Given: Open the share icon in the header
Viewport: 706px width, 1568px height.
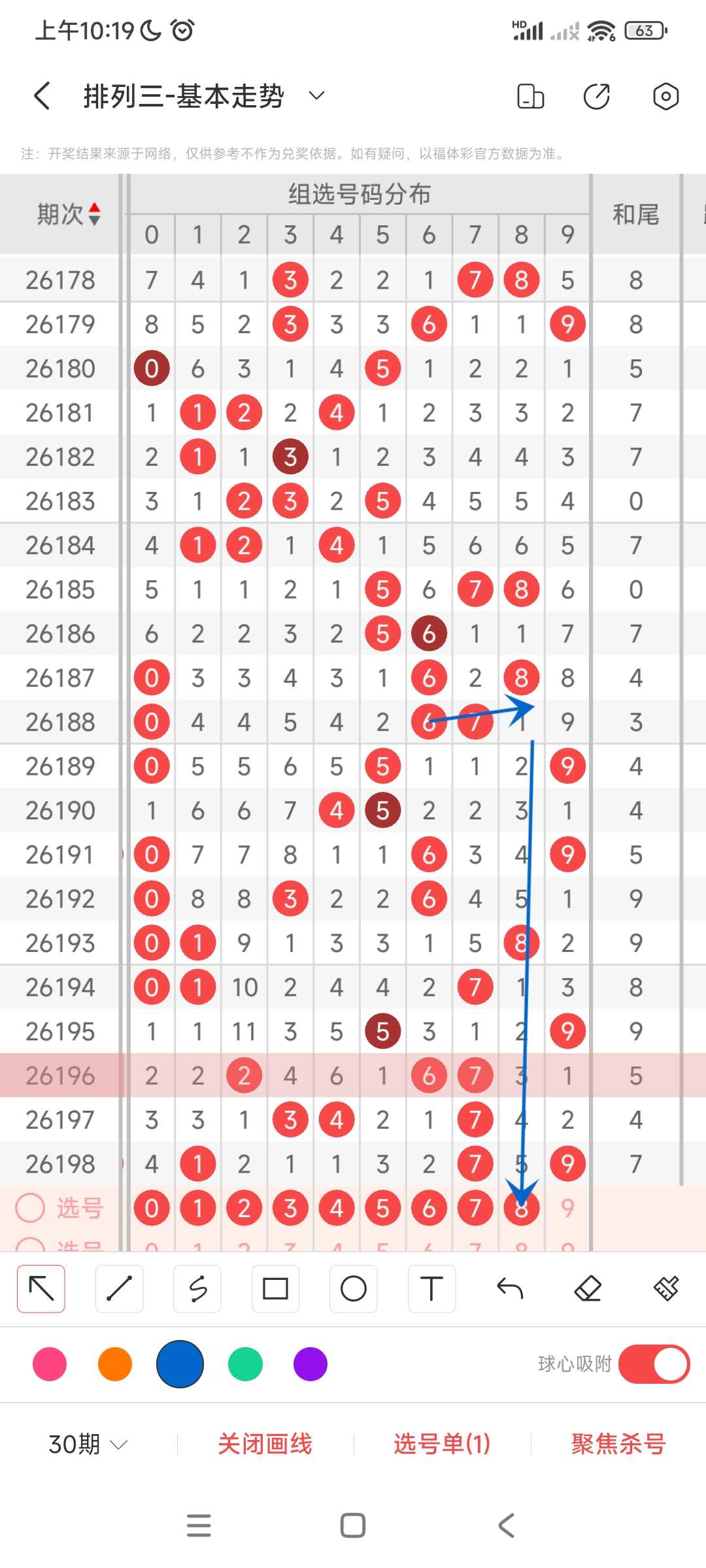Looking at the screenshot, I should 596,96.
